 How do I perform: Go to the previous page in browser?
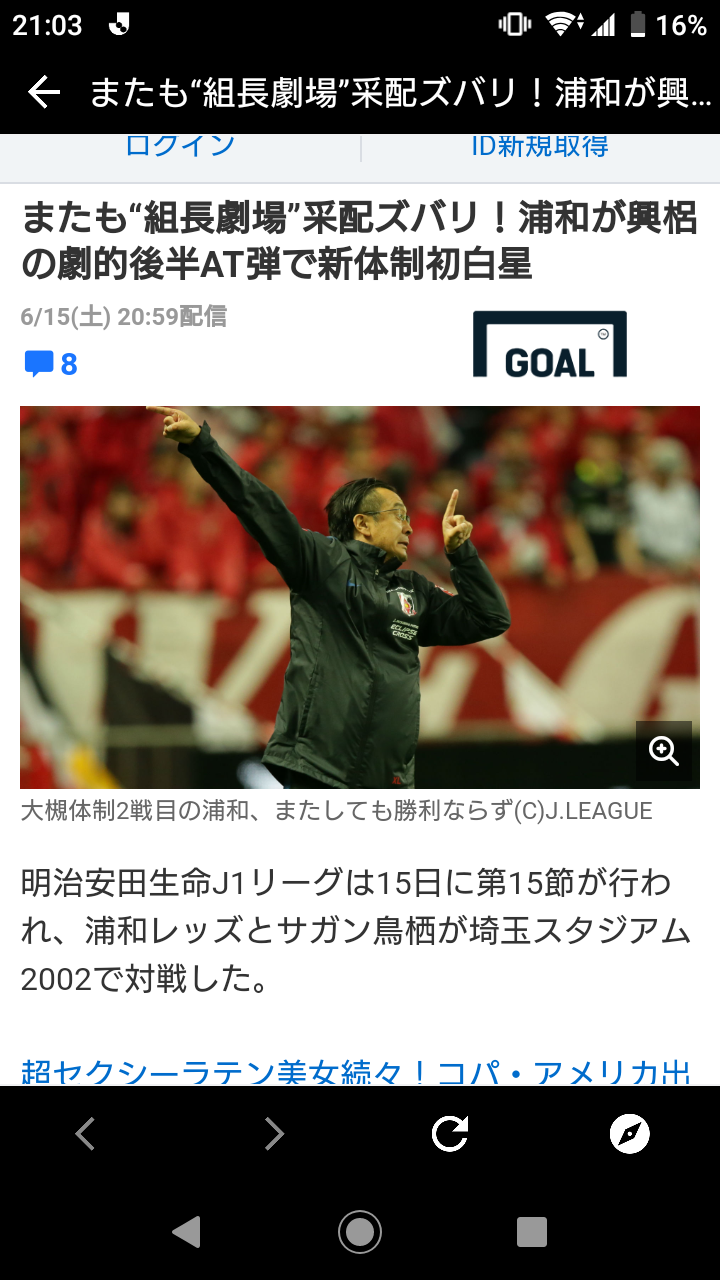pos(86,1133)
